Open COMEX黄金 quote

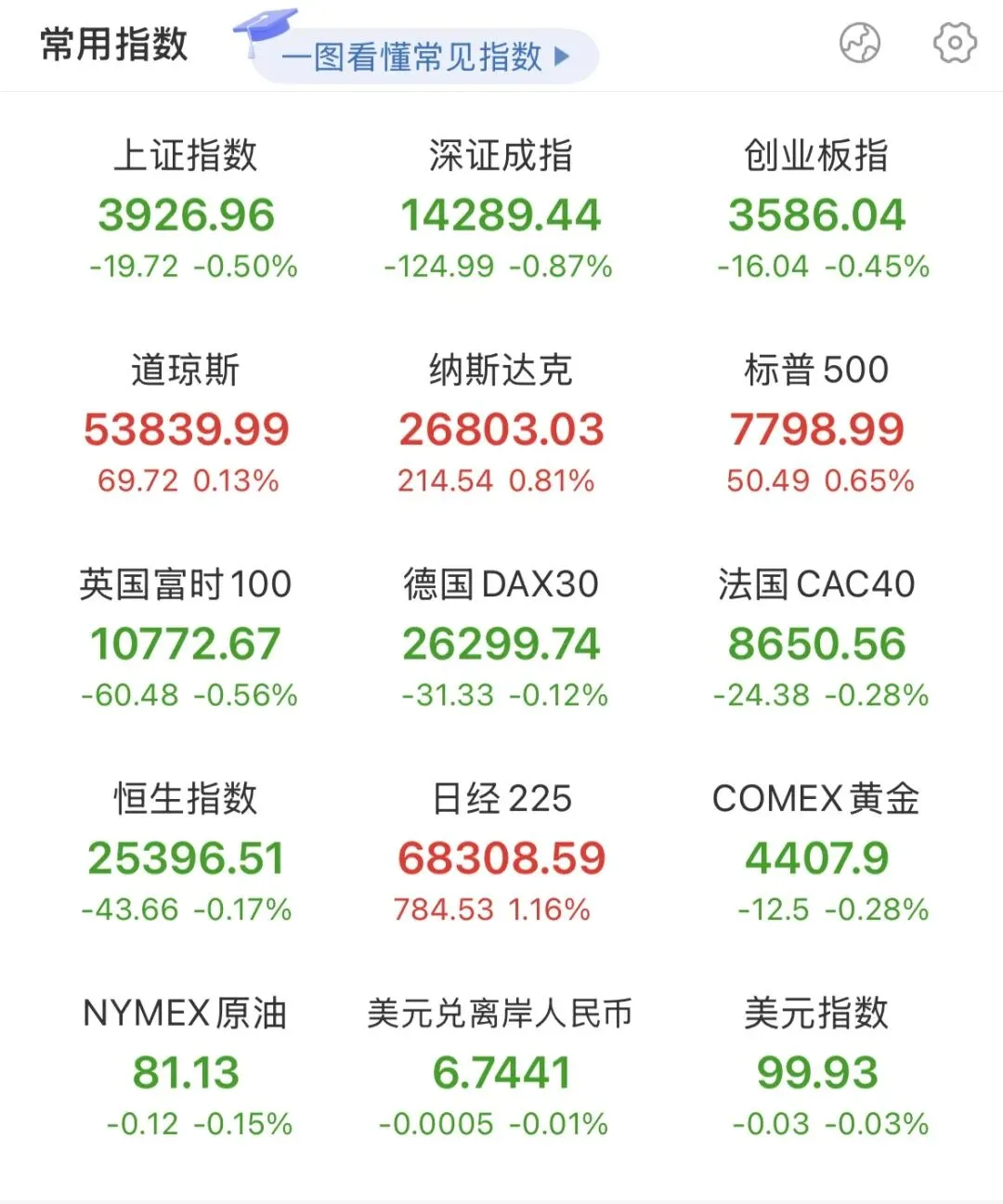point(817,852)
